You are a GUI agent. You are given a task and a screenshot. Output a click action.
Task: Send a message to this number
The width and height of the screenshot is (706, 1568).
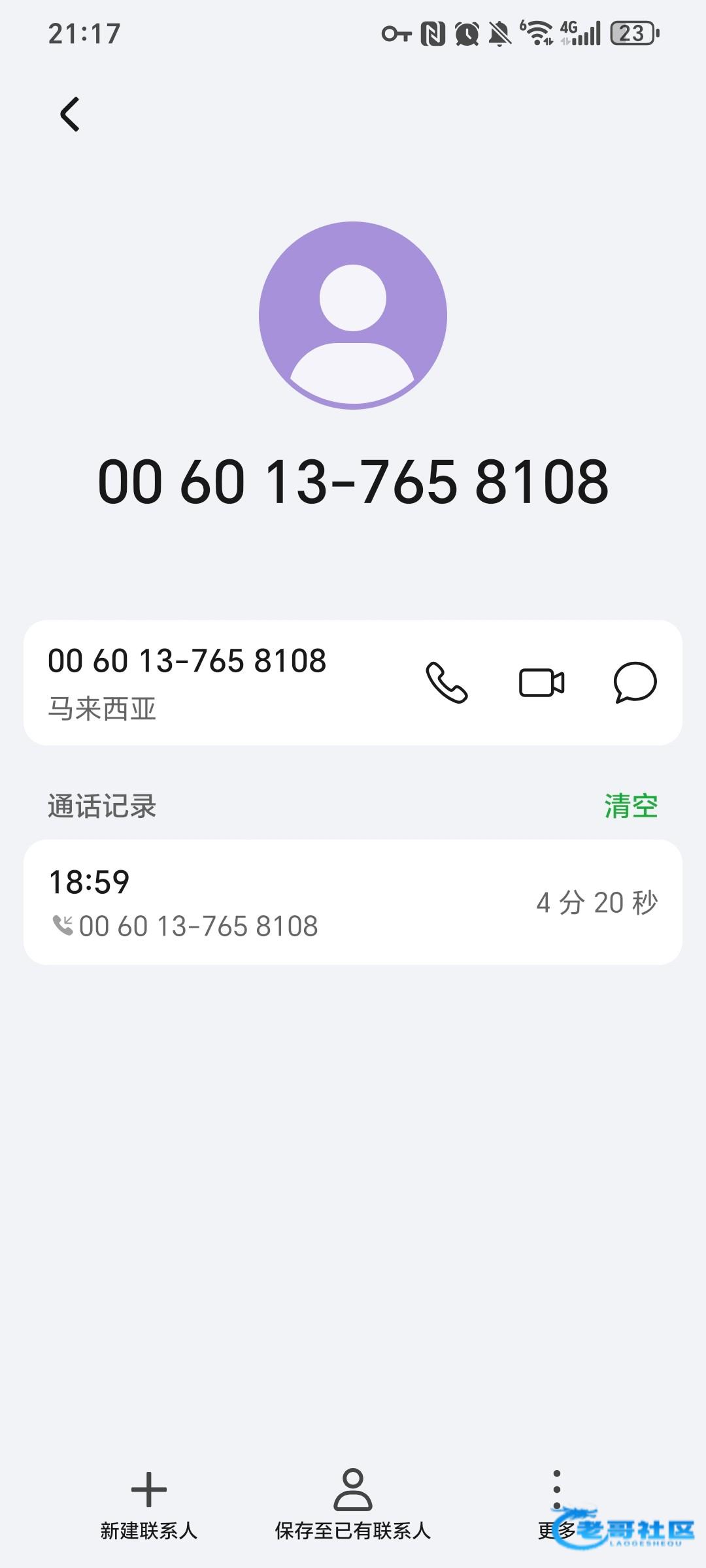click(x=635, y=683)
